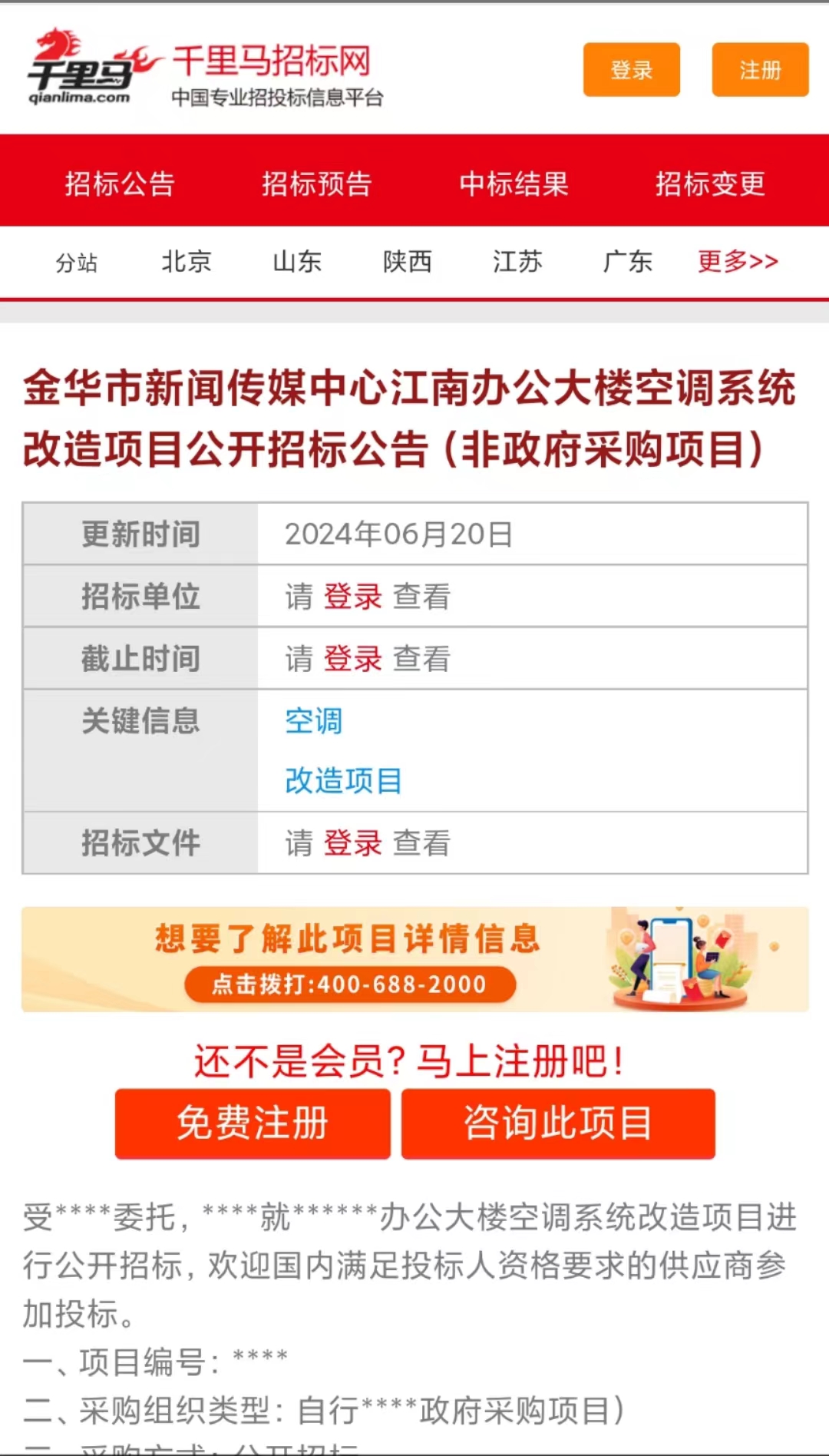Show more sub-sites via 更多>>

click(738, 262)
